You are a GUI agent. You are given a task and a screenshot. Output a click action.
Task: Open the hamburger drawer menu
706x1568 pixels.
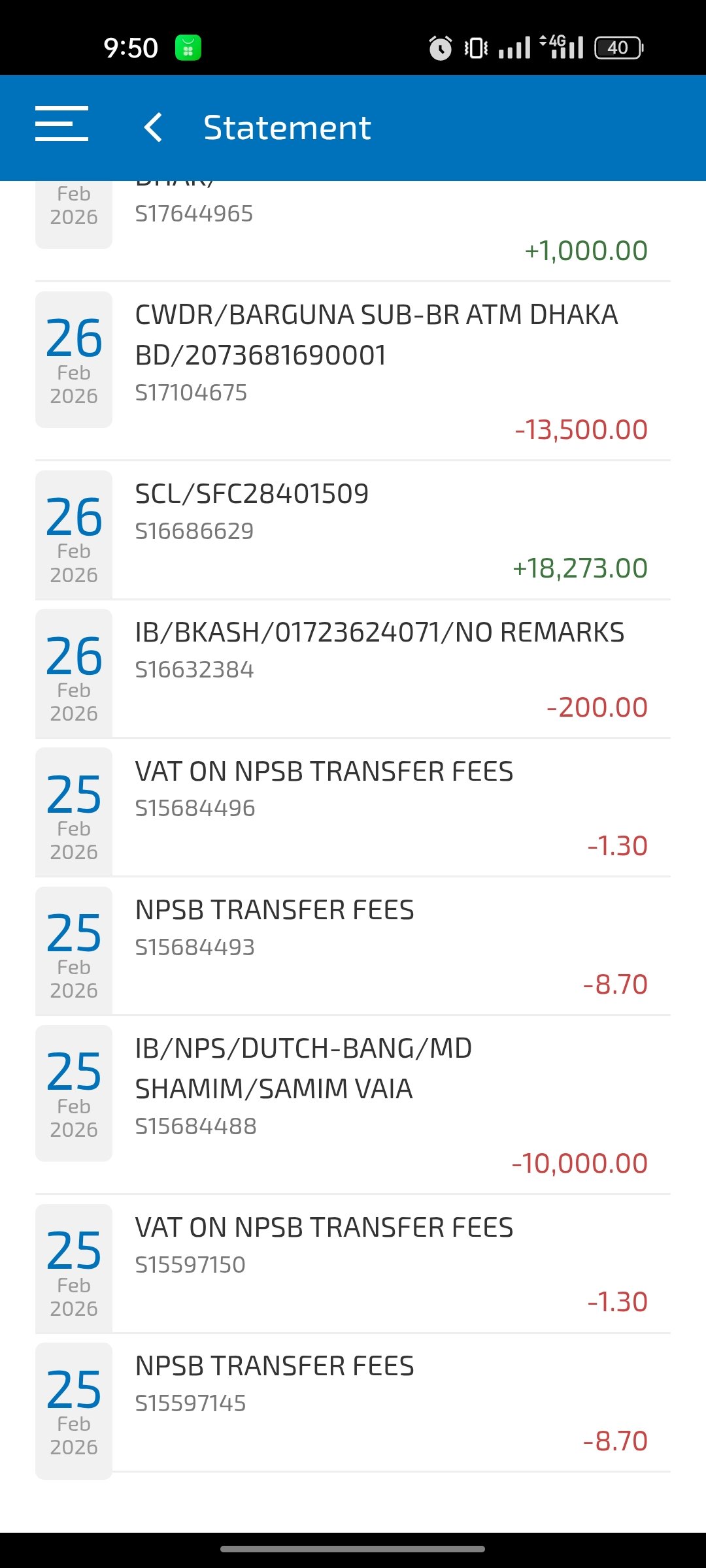point(61,124)
